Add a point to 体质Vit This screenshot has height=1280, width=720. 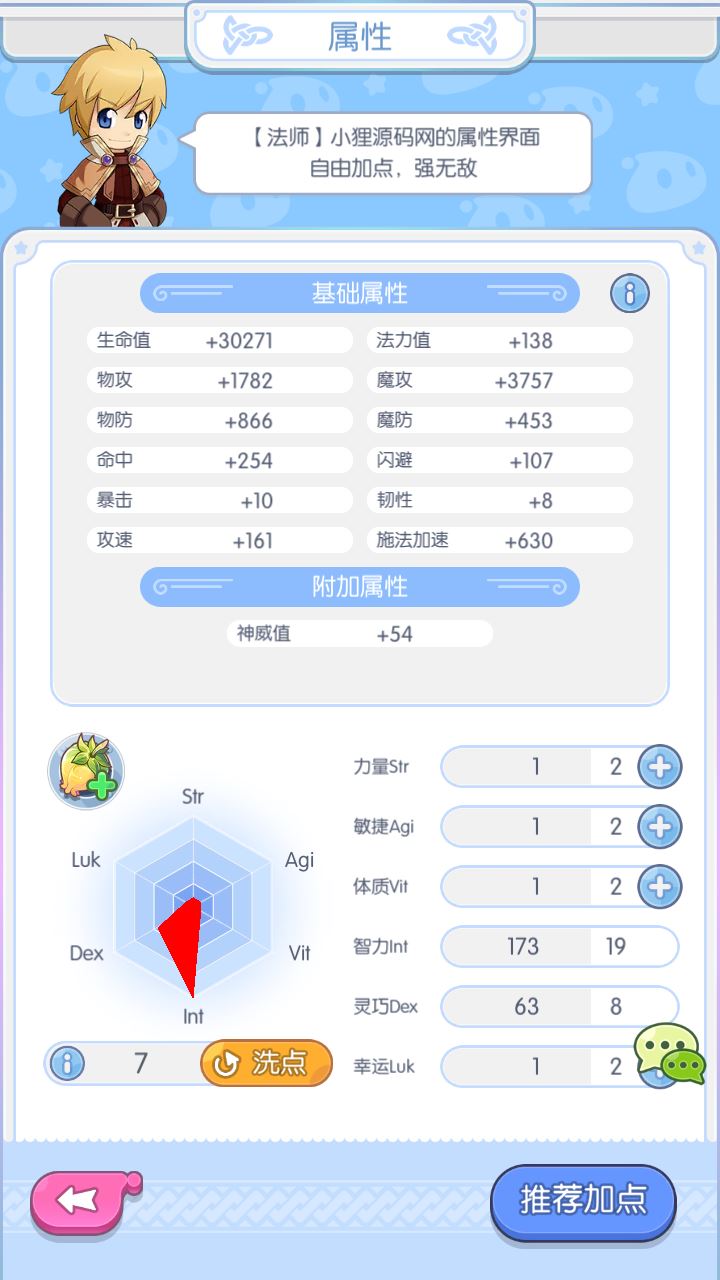click(x=659, y=887)
